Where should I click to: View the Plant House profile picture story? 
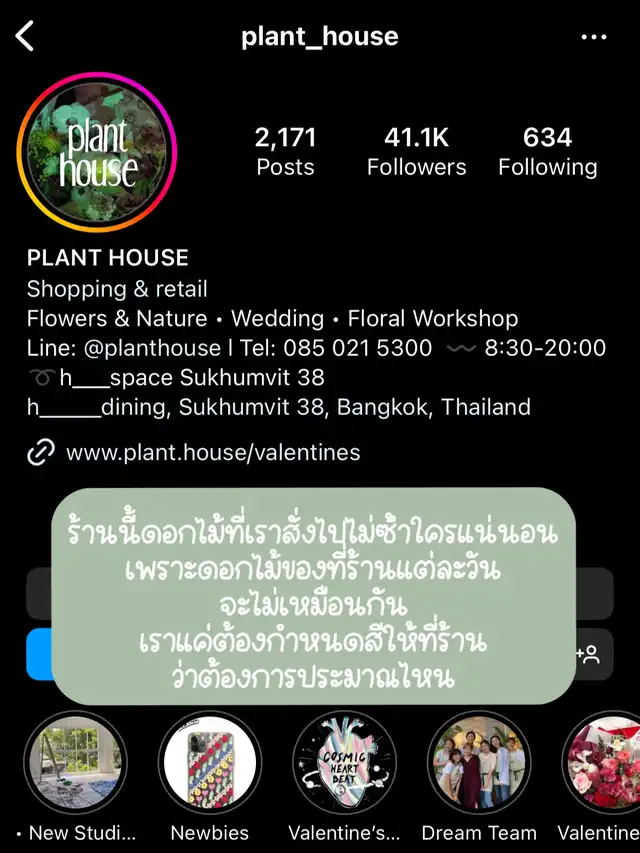97,153
